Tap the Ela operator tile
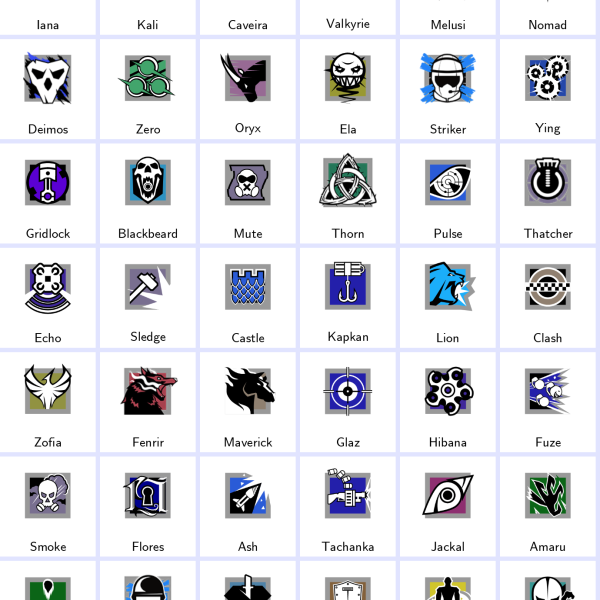The image size is (600, 600). (x=348, y=88)
